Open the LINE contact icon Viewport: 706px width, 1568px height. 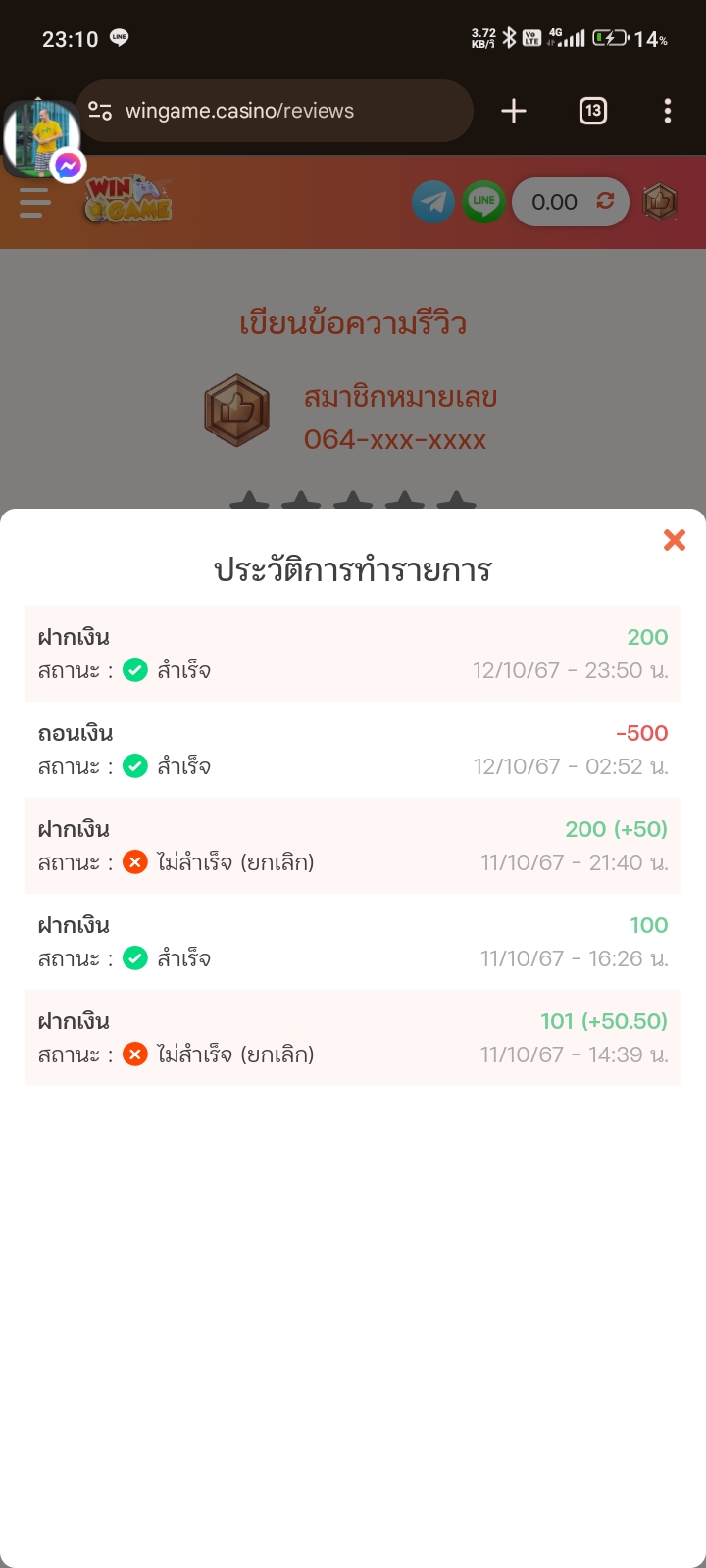483,202
